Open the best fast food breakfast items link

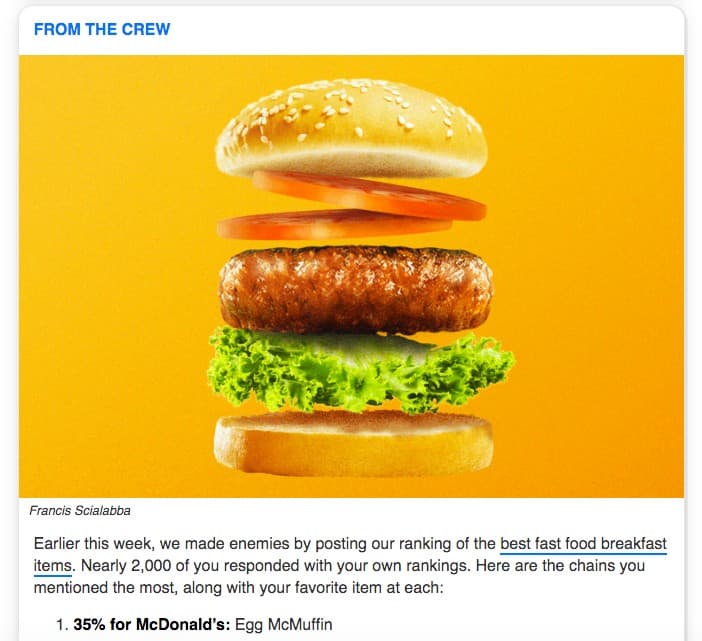coord(583,544)
